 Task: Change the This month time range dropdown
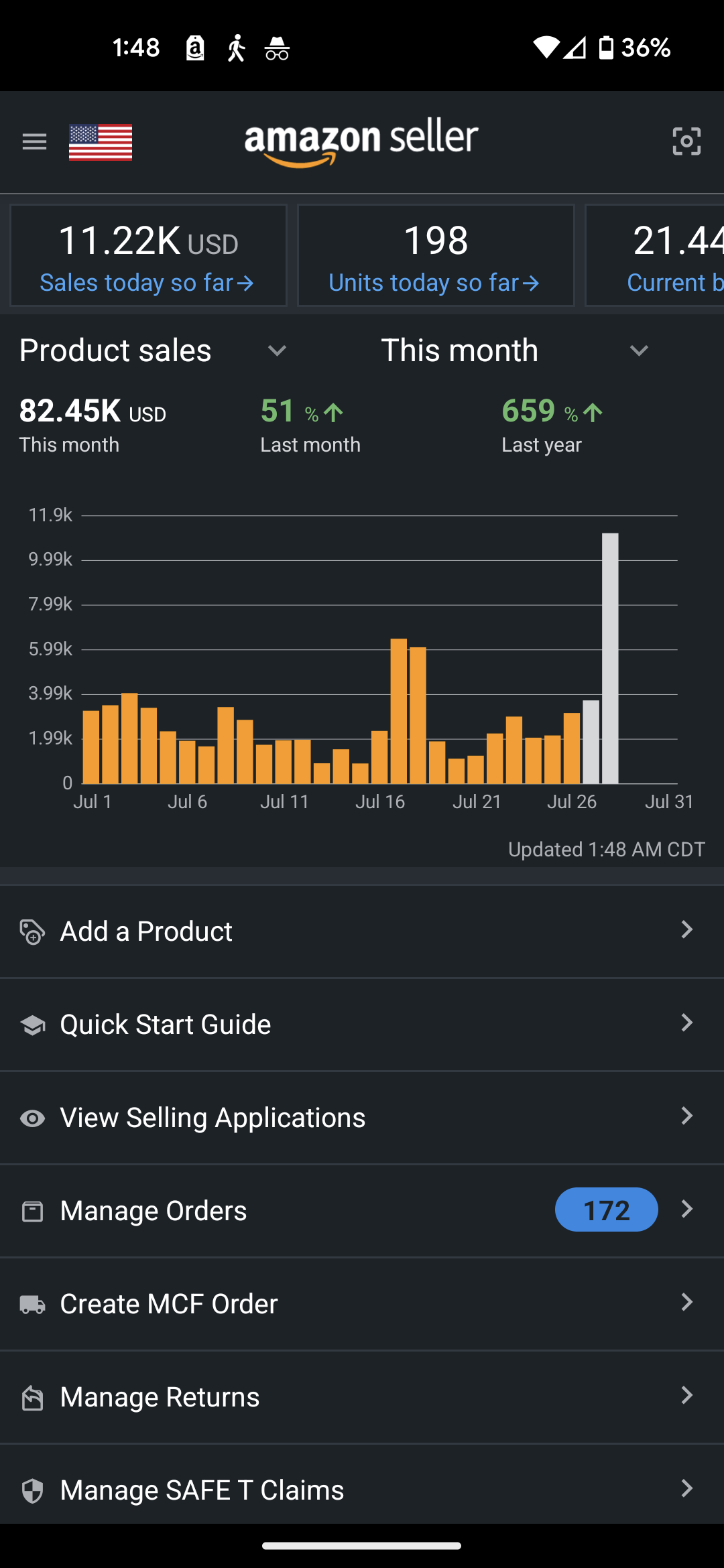click(x=638, y=350)
